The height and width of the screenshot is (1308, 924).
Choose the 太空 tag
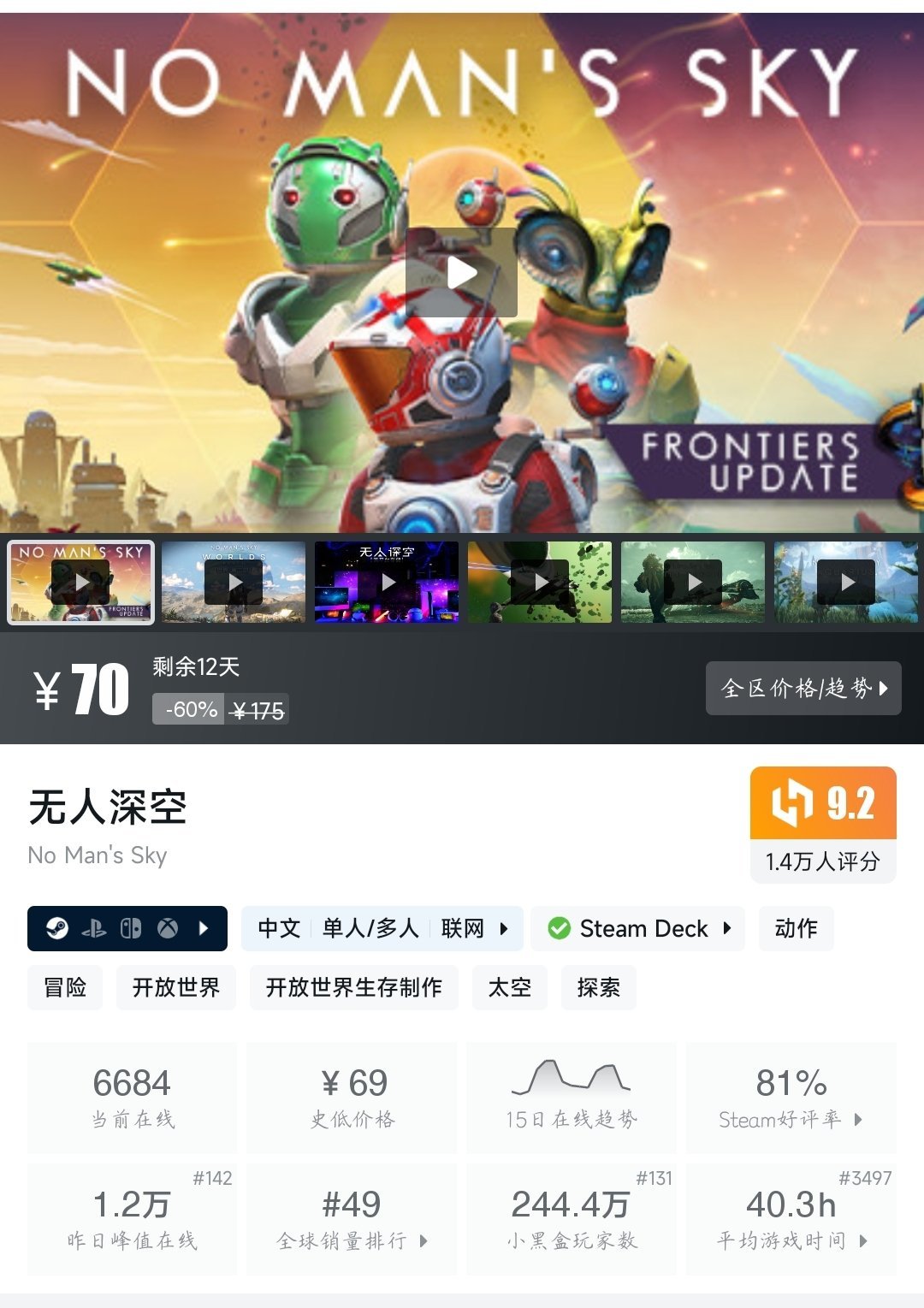[x=510, y=988]
